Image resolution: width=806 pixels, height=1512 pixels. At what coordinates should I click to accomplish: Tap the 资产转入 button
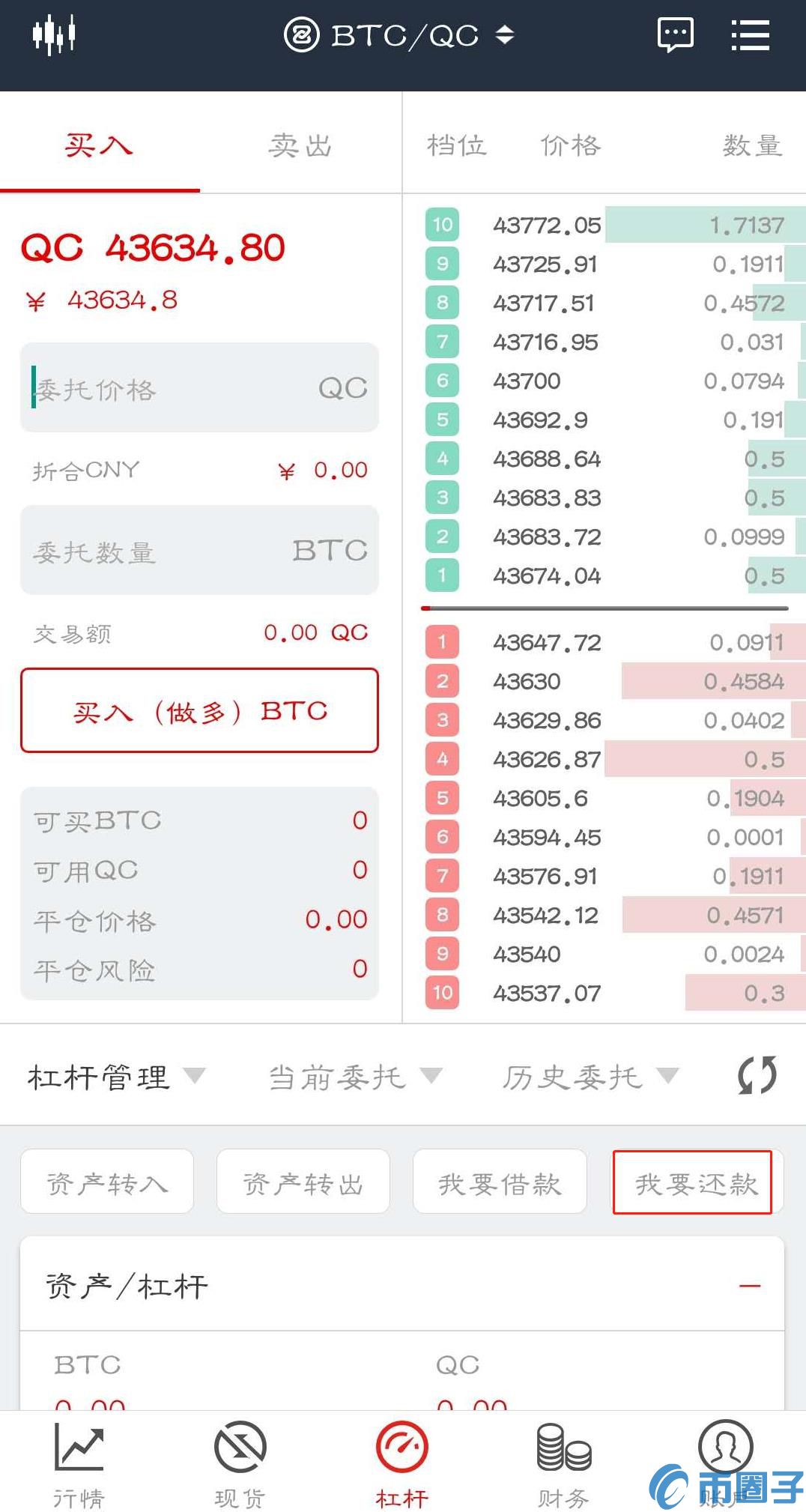click(x=107, y=1182)
